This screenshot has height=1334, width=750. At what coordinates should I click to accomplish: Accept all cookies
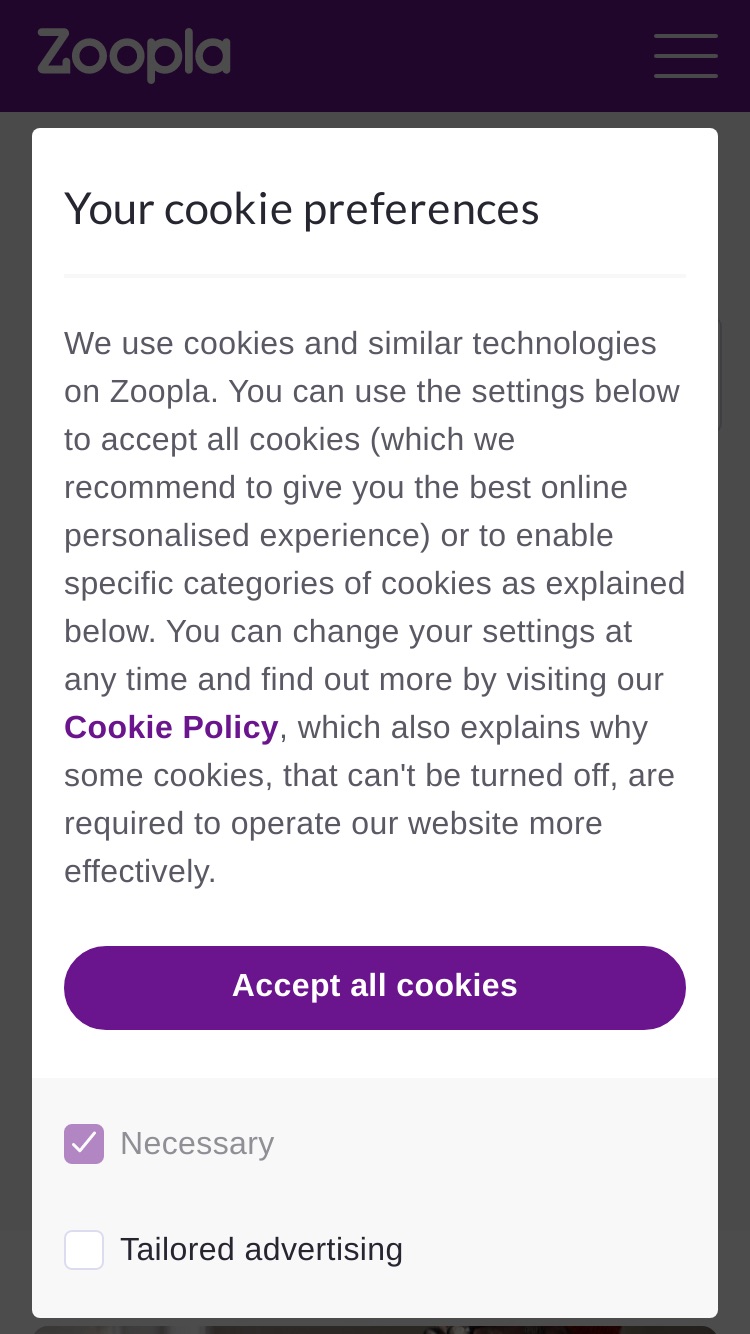[375, 987]
